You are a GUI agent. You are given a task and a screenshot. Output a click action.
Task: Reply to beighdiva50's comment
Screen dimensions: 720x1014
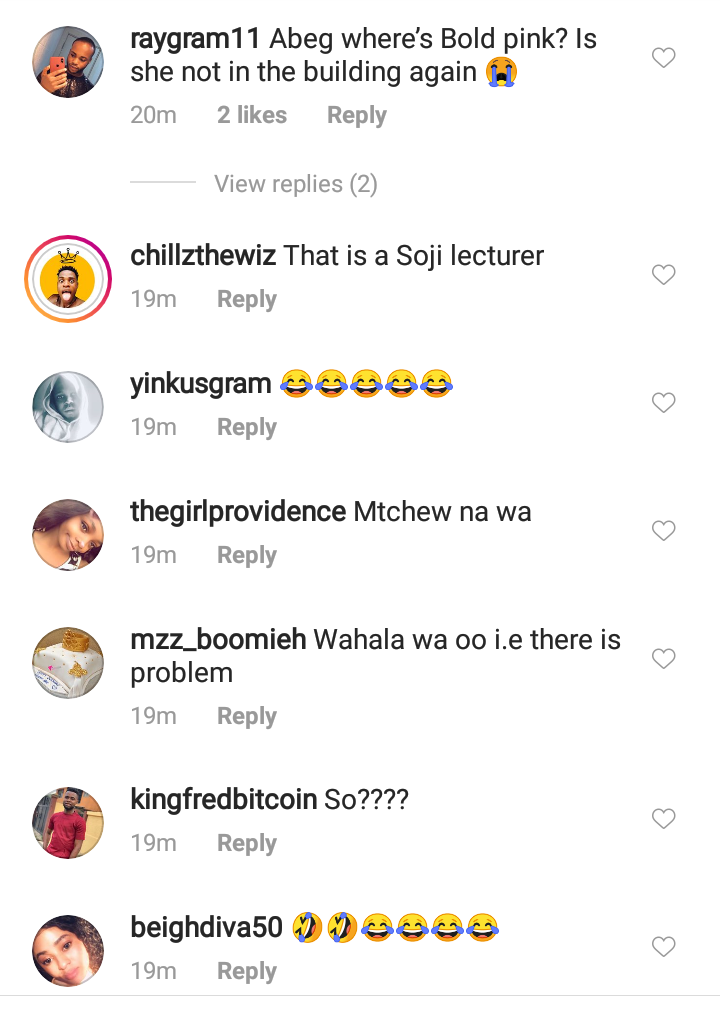(246, 971)
